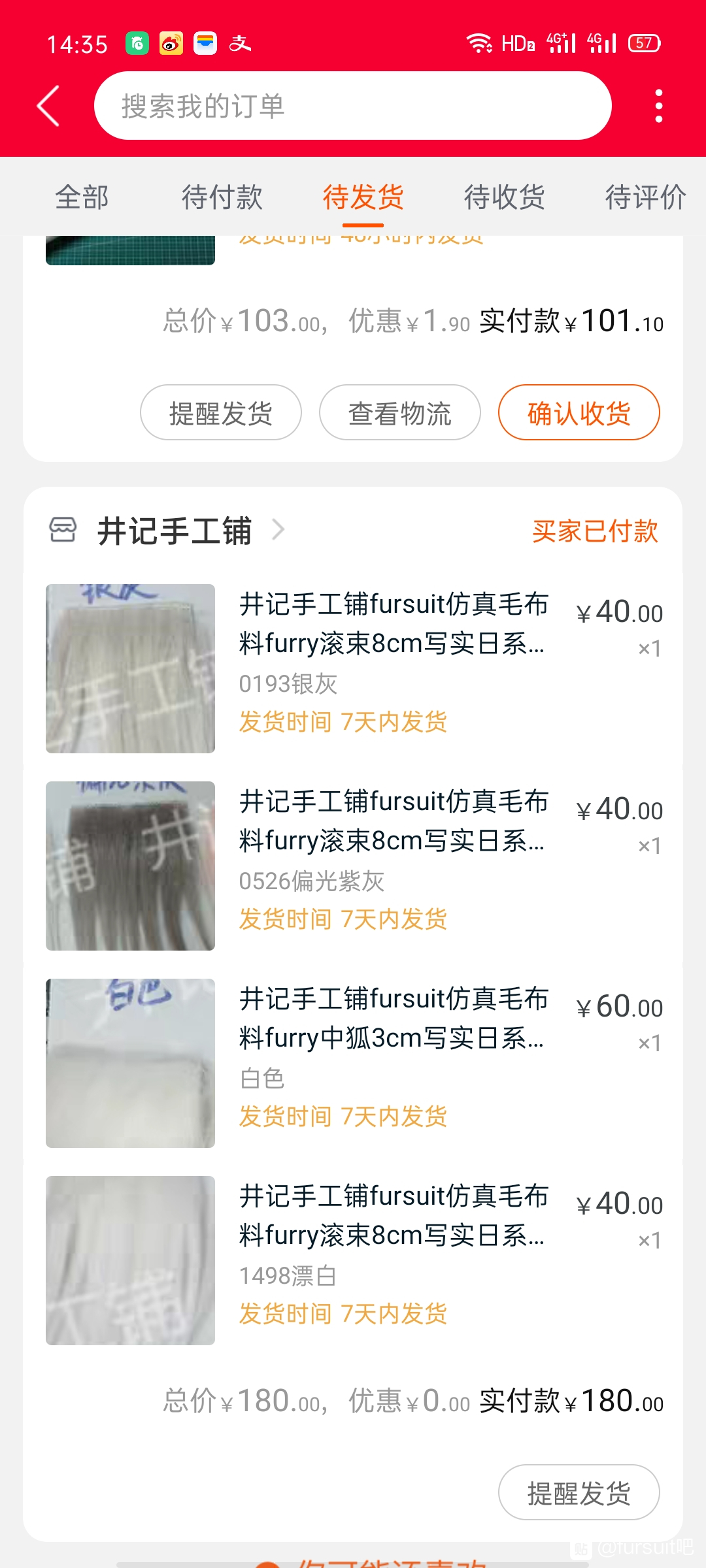Tap the 搜索我的订单 search field

coord(353,106)
